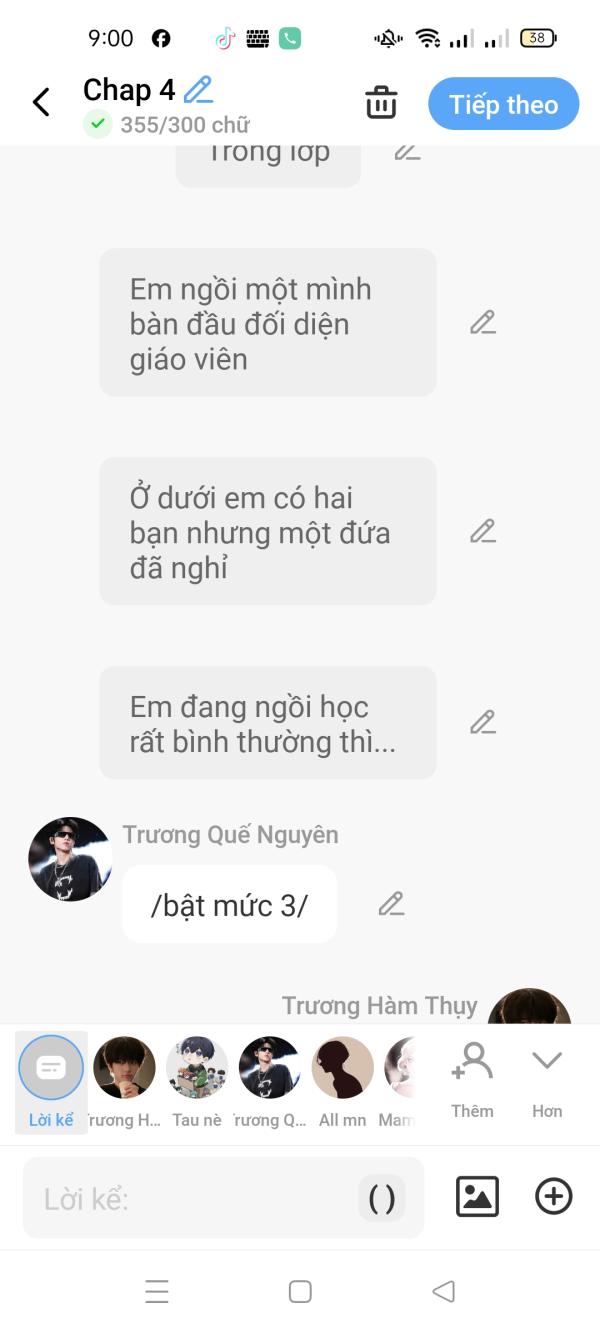Expand more options with Hơn
Image resolution: width=600 pixels, height=1333 pixels.
coord(547,1080)
